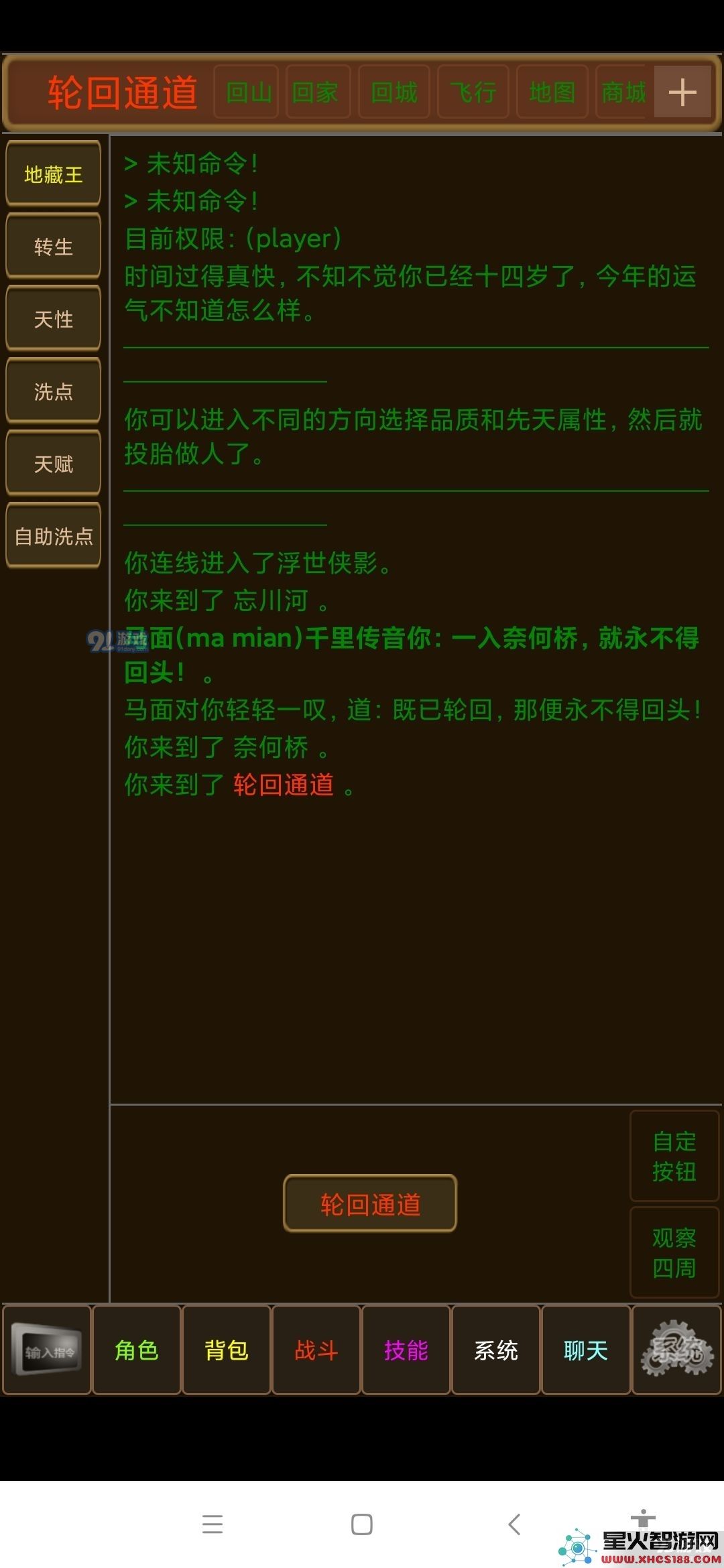Choose 洗点 from side menu
Viewport: 724px width, 1568px height.
(54, 391)
